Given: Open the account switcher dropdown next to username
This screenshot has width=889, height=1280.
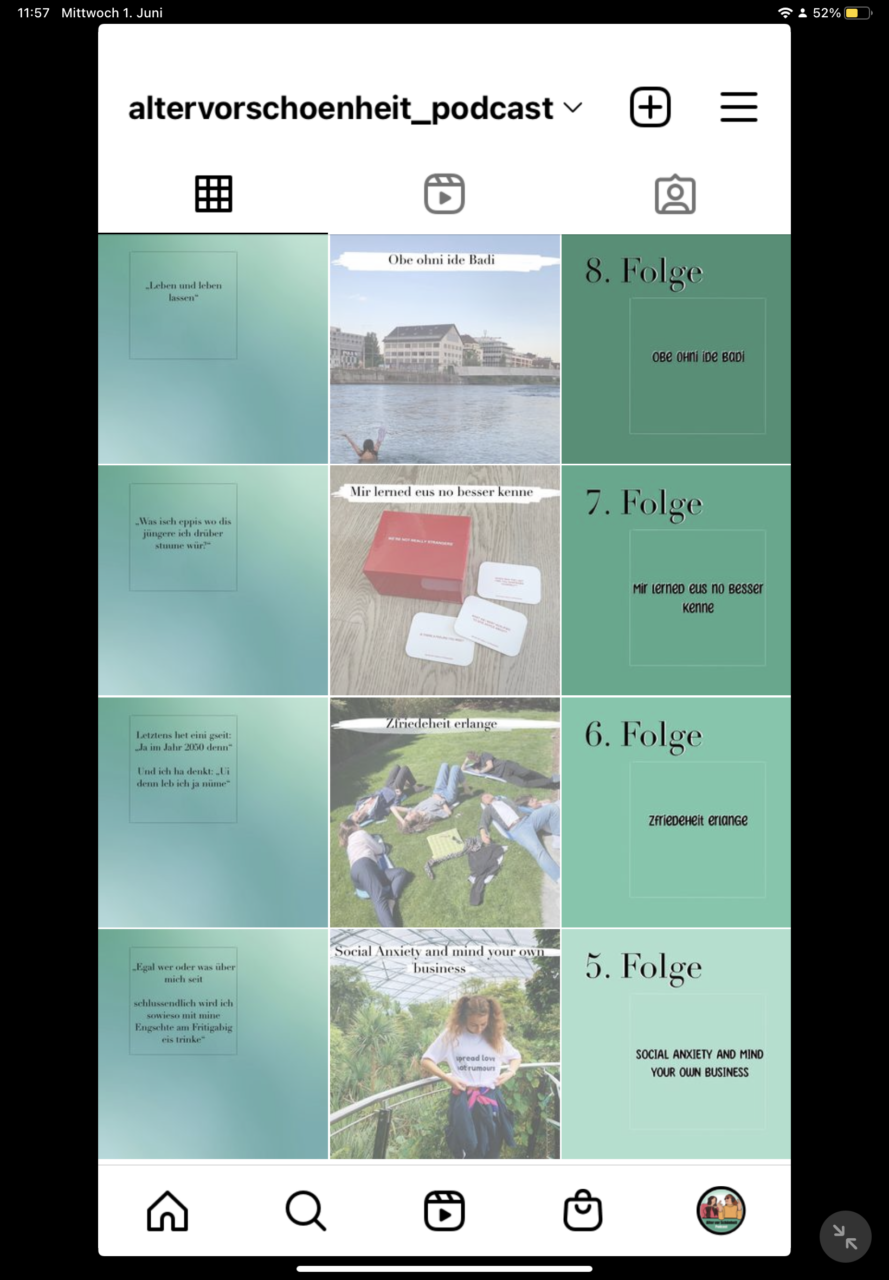Looking at the screenshot, I should click(573, 108).
